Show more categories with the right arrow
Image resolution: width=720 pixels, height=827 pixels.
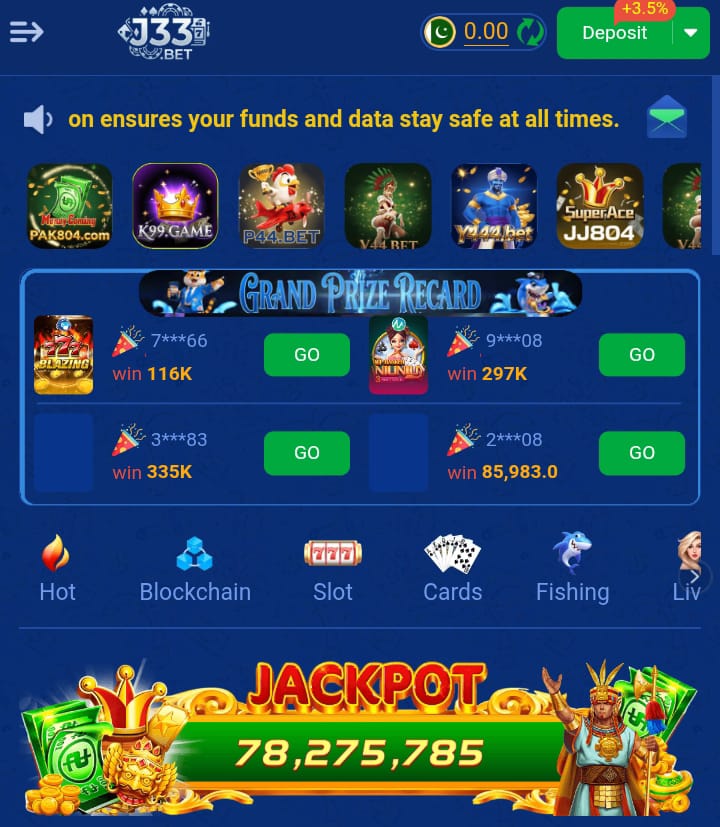pyautogui.click(x=694, y=576)
